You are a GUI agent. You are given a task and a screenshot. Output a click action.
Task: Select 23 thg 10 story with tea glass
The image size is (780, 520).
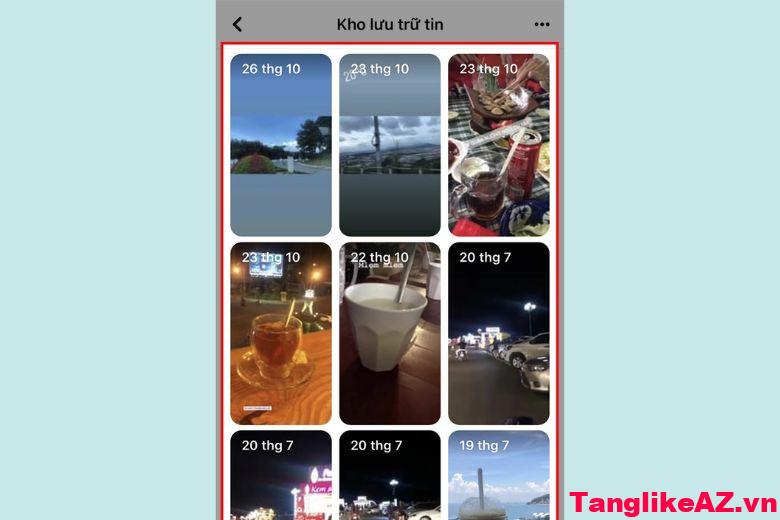(x=281, y=333)
